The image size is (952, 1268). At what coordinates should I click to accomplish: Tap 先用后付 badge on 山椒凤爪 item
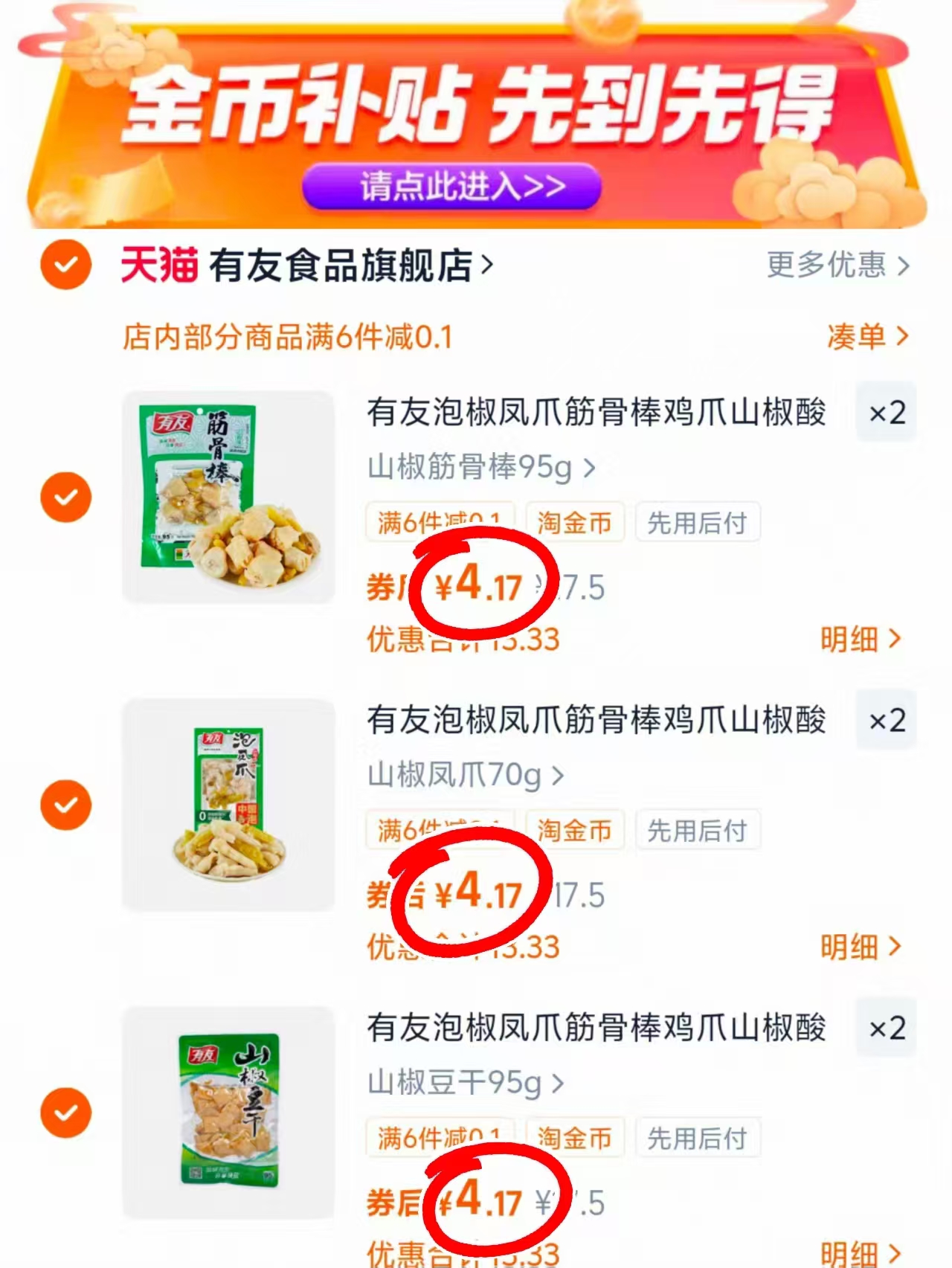coord(697,831)
